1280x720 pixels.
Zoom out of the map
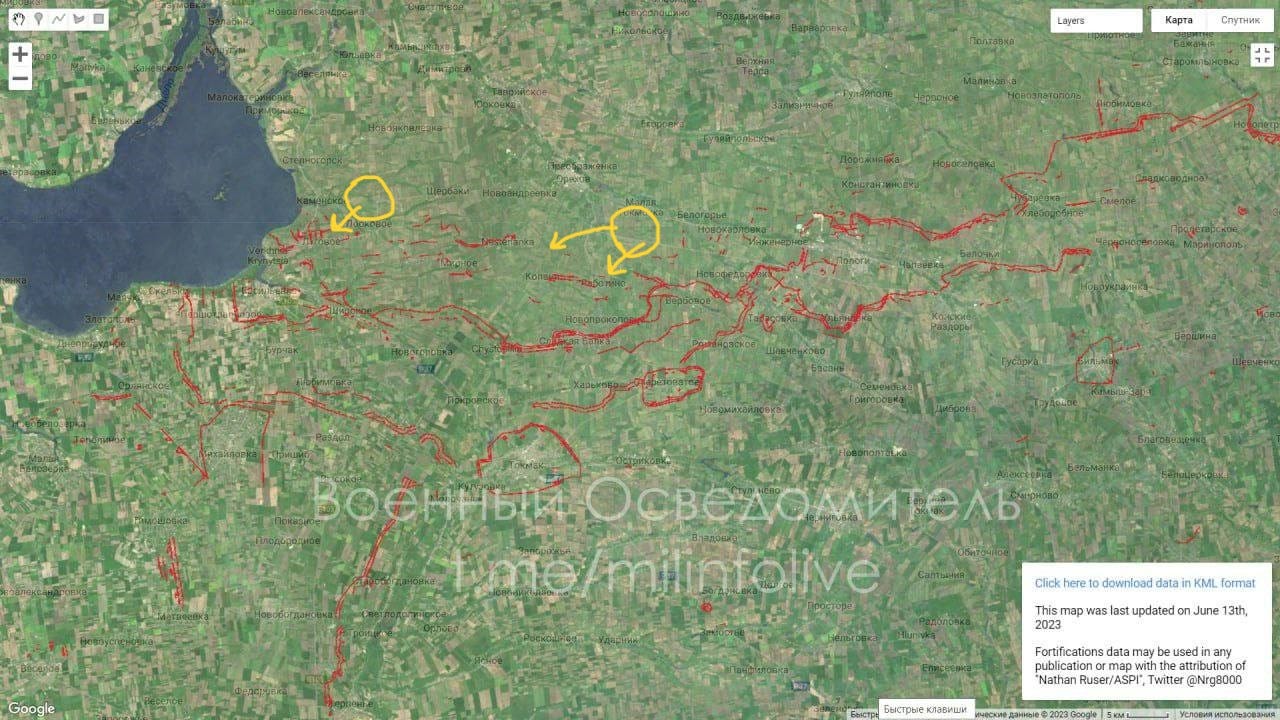(20, 79)
